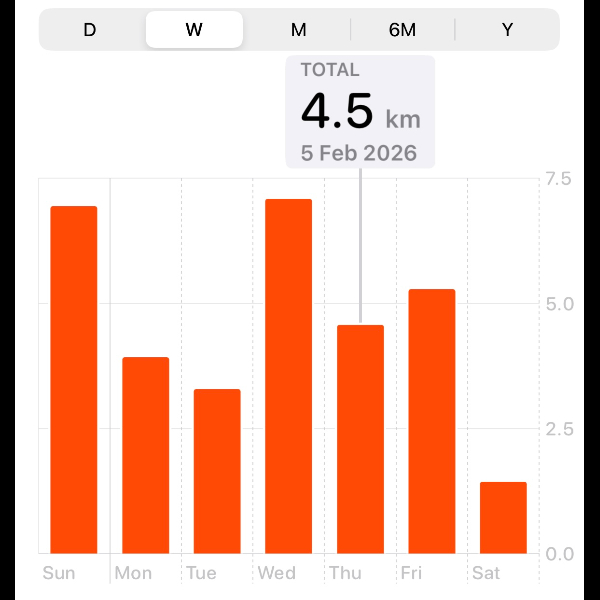This screenshot has width=600, height=600.
Task: Show the distance for the Tue bar
Action: pyautogui.click(x=217, y=471)
